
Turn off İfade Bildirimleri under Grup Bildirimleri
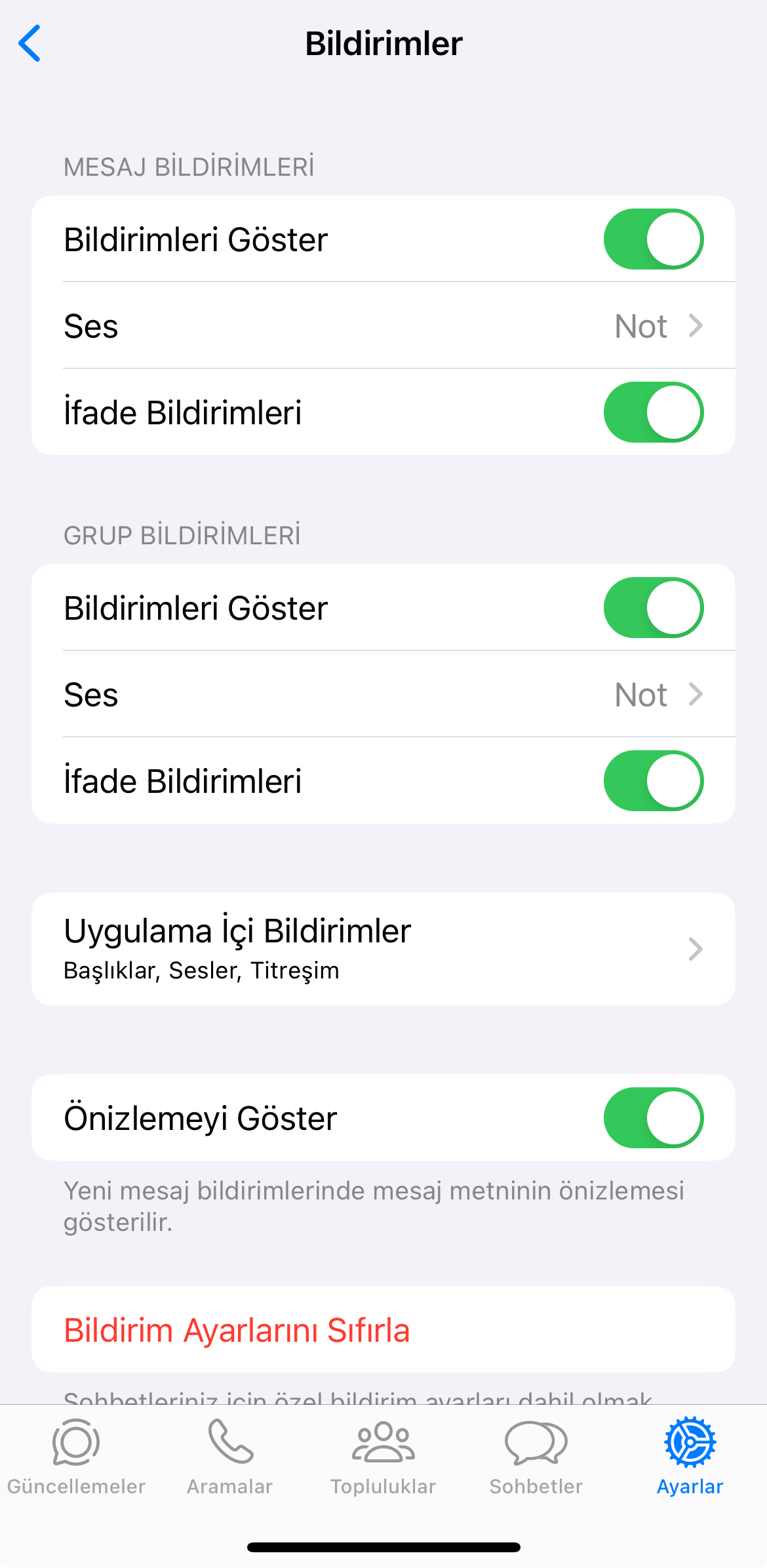654,781
